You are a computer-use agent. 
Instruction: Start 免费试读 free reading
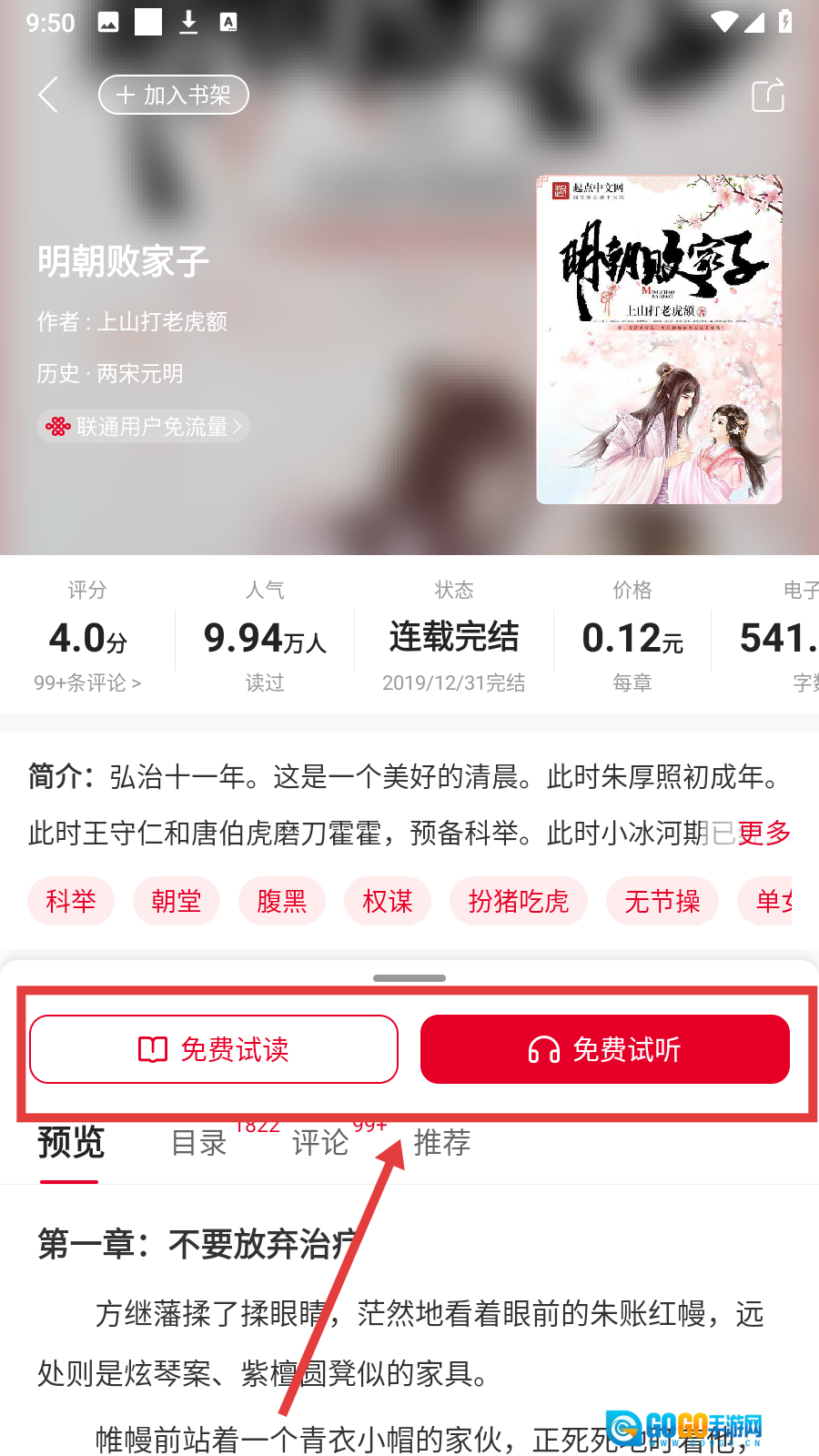(x=214, y=1049)
